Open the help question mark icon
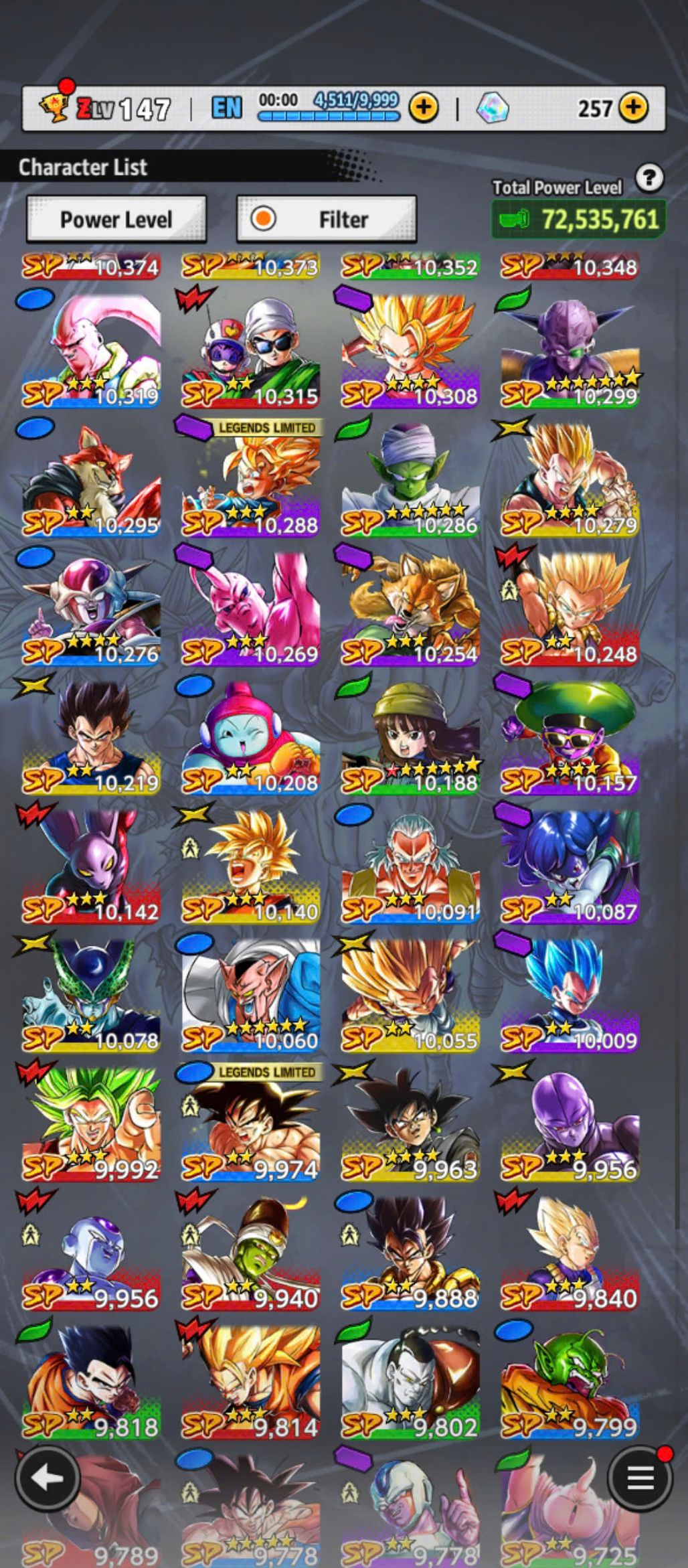 (649, 179)
